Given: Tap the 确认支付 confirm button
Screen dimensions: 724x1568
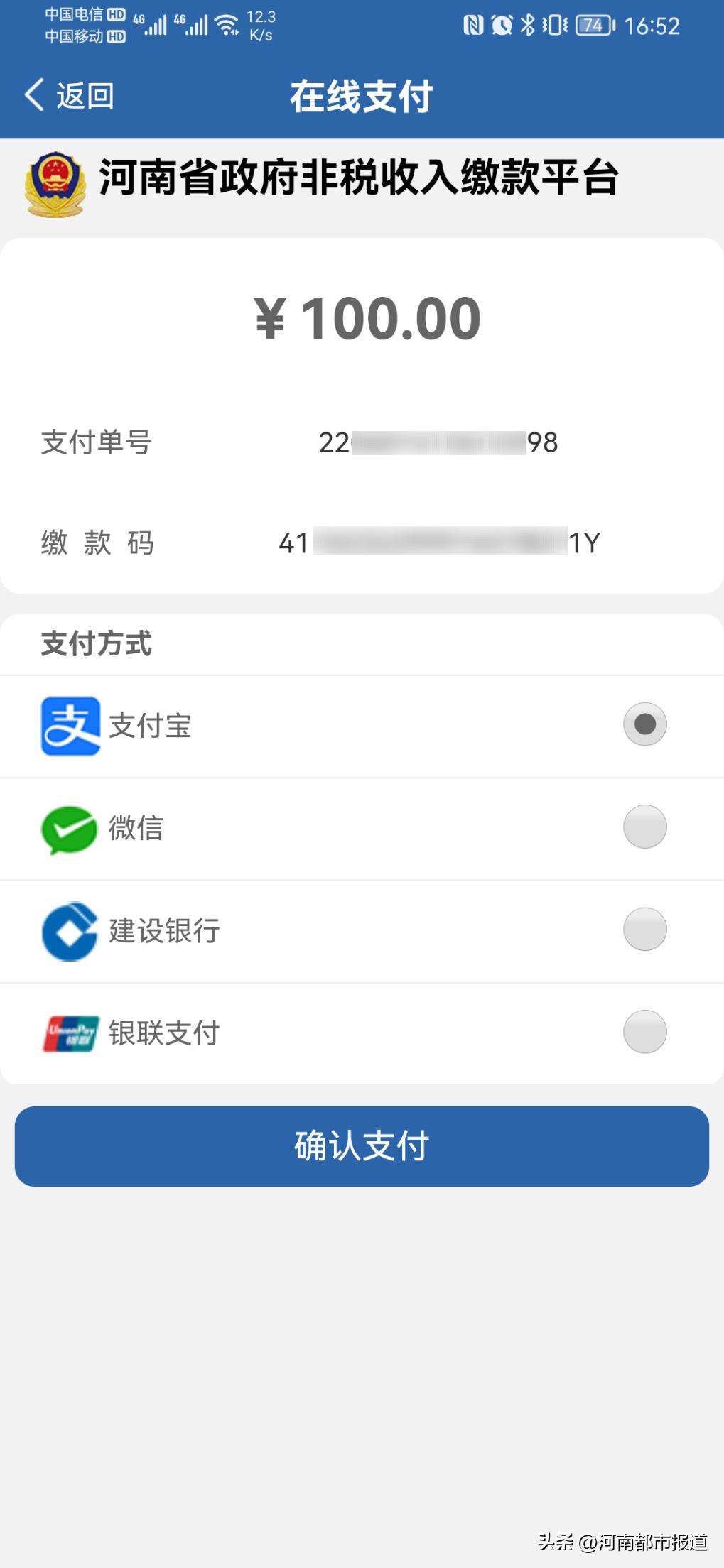Looking at the screenshot, I should (x=362, y=1146).
